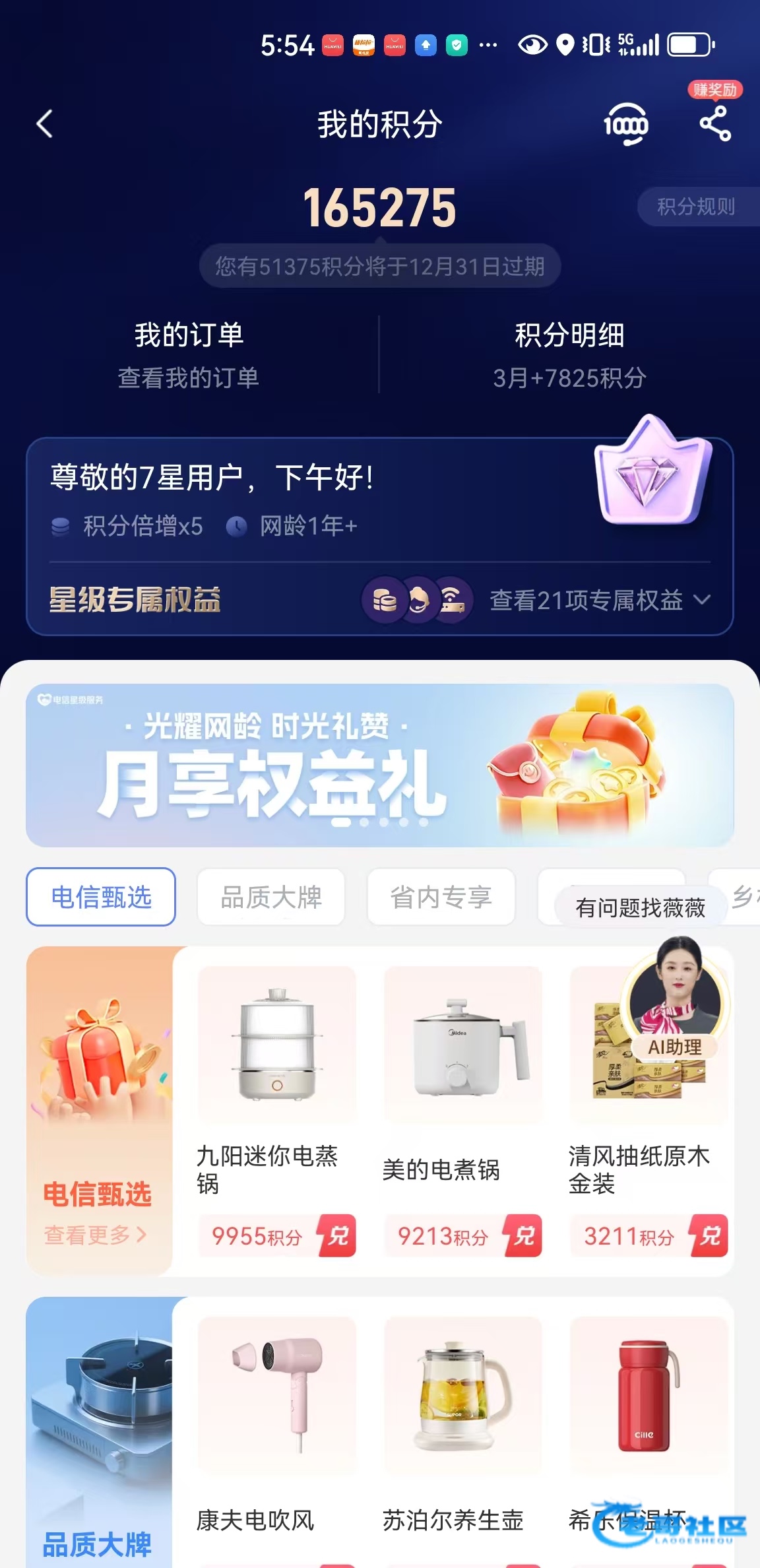Switch to 省内专享 tab
The width and height of the screenshot is (760, 1568).
[441, 898]
